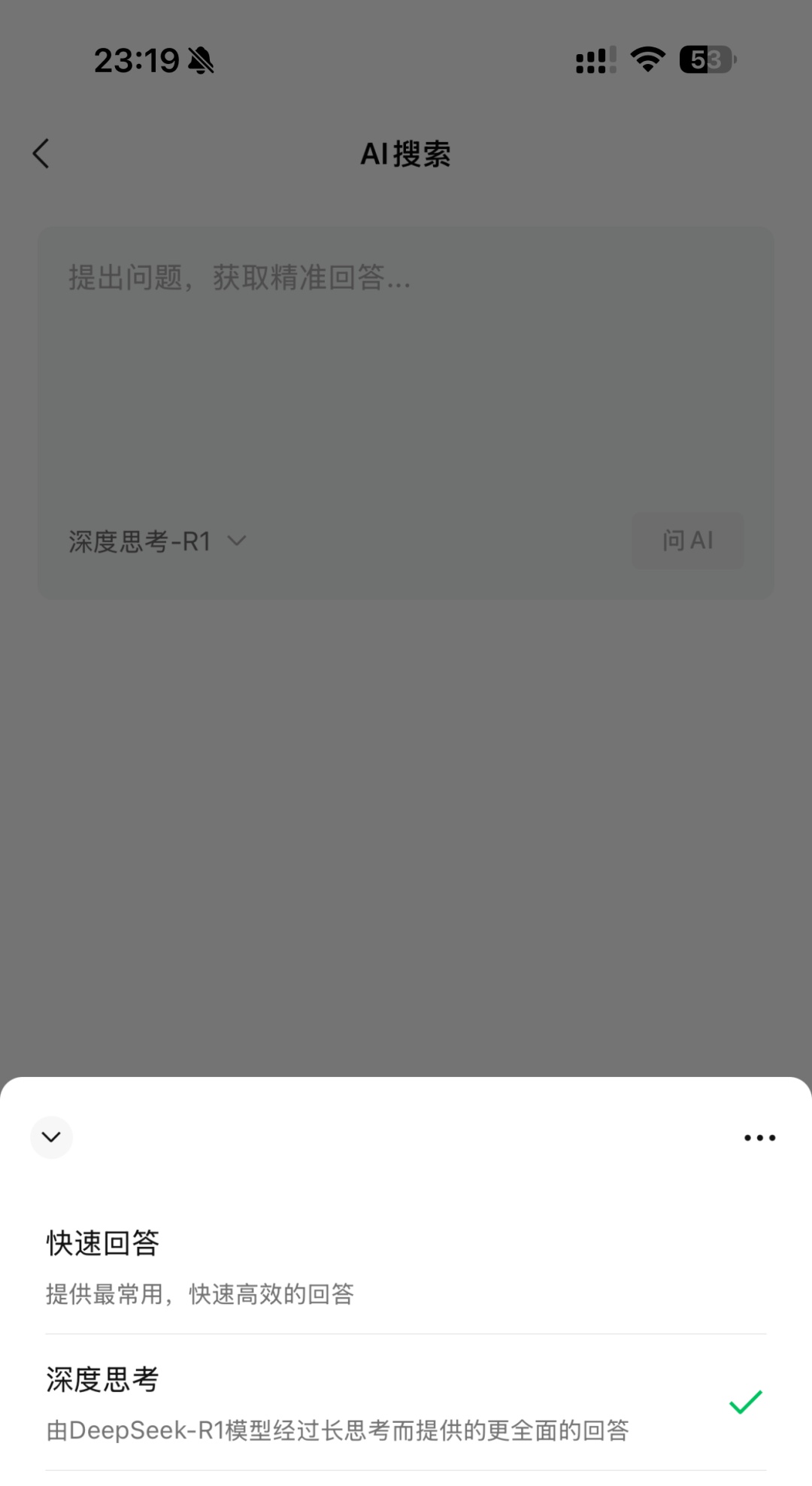Tap the DeepSeek-R1 description text

(338, 1431)
